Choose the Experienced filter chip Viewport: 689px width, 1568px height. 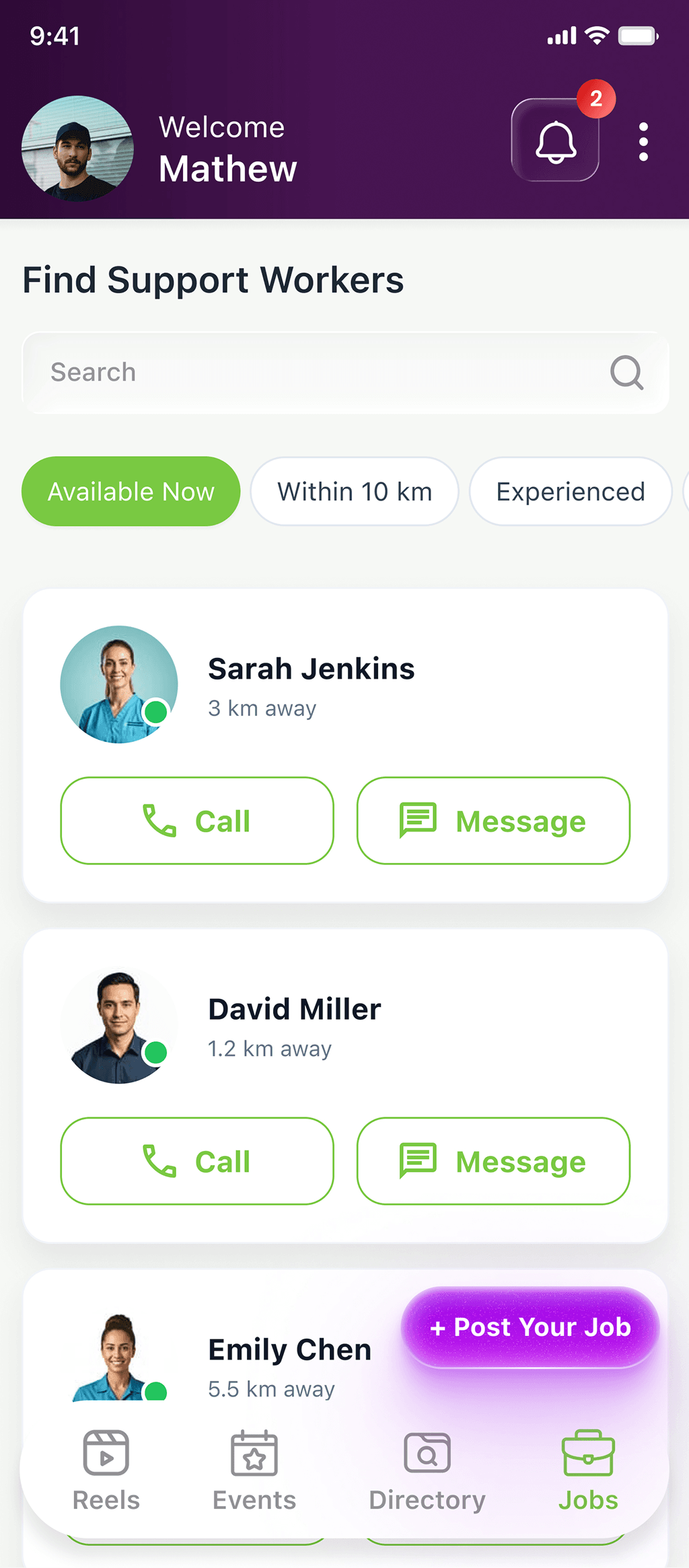coord(570,492)
